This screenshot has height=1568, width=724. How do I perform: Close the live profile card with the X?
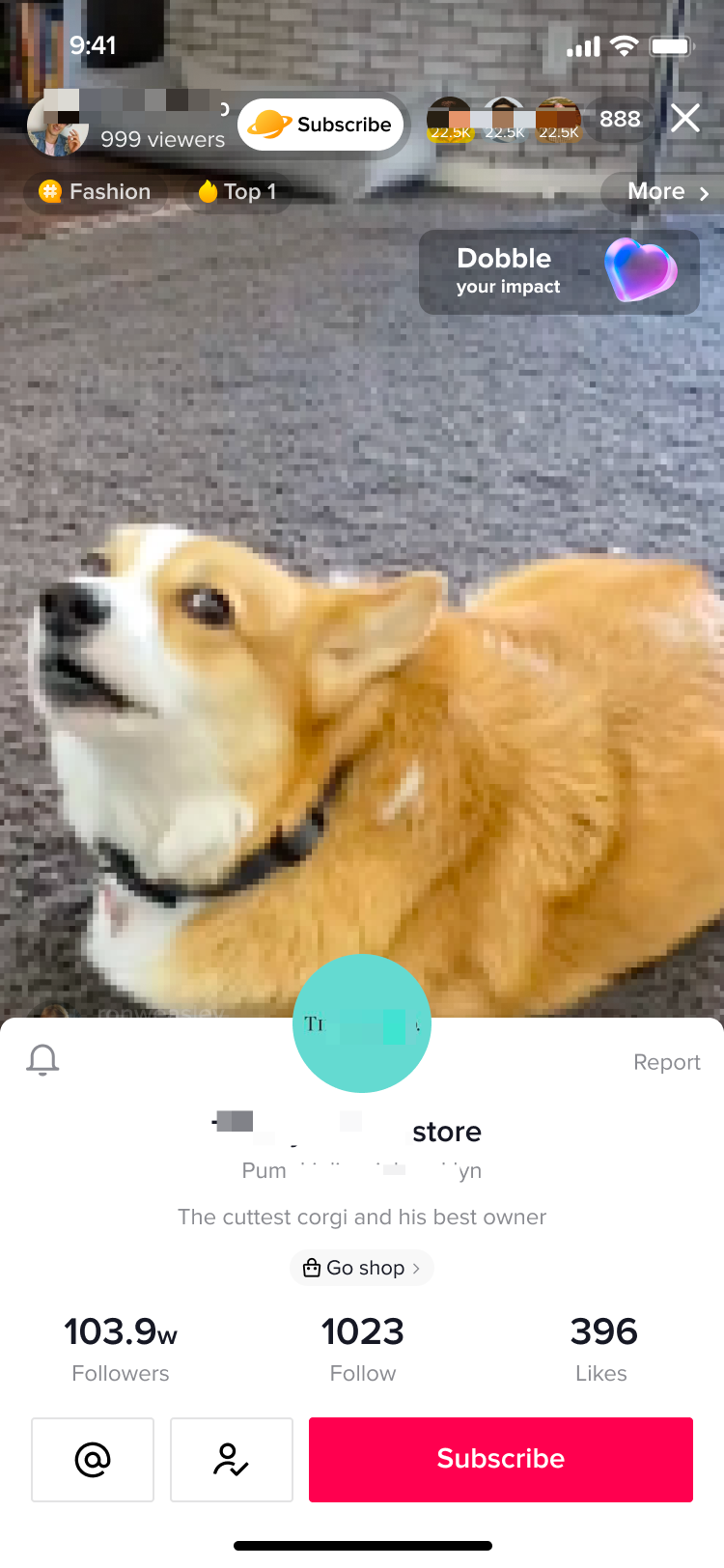pos(685,118)
